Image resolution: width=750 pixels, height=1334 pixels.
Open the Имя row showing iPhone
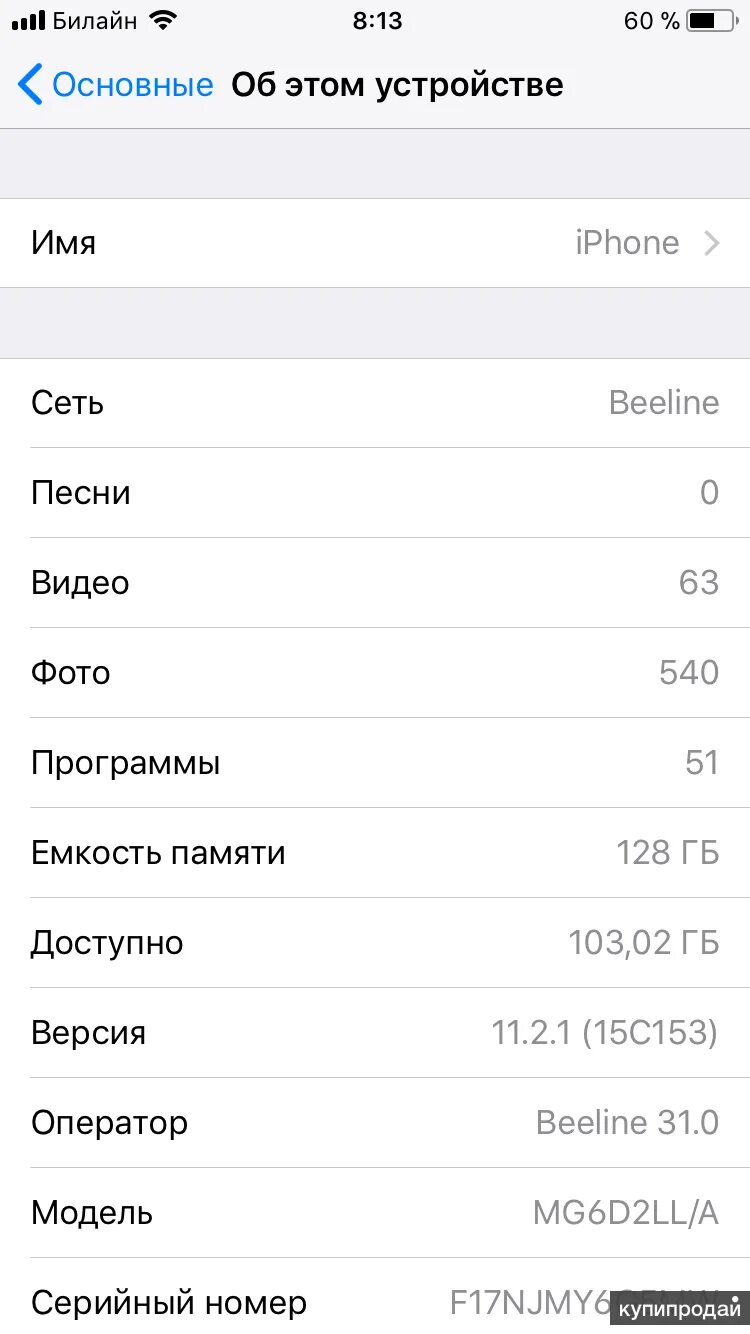[x=375, y=243]
